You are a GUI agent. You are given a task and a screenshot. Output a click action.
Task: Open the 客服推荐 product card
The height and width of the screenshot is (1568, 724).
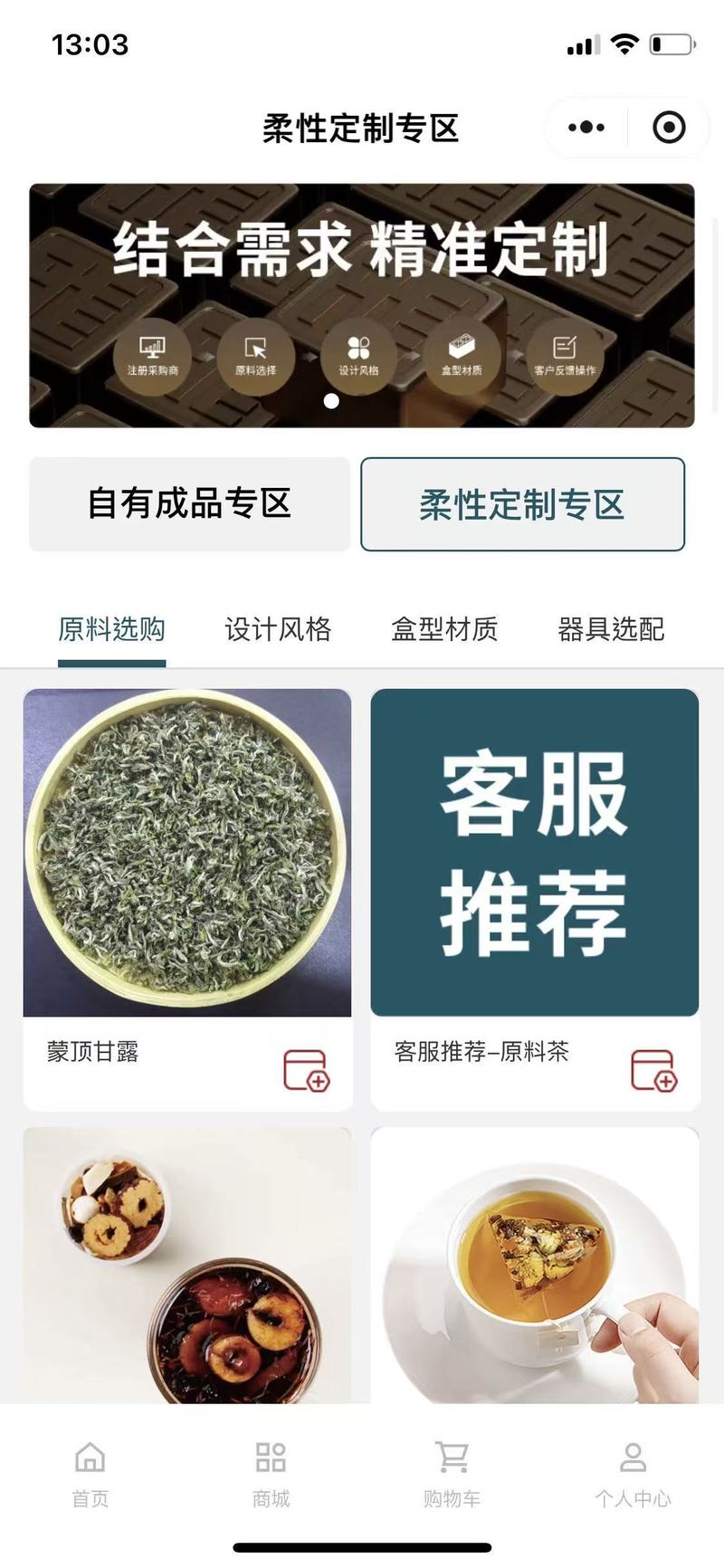(x=535, y=853)
